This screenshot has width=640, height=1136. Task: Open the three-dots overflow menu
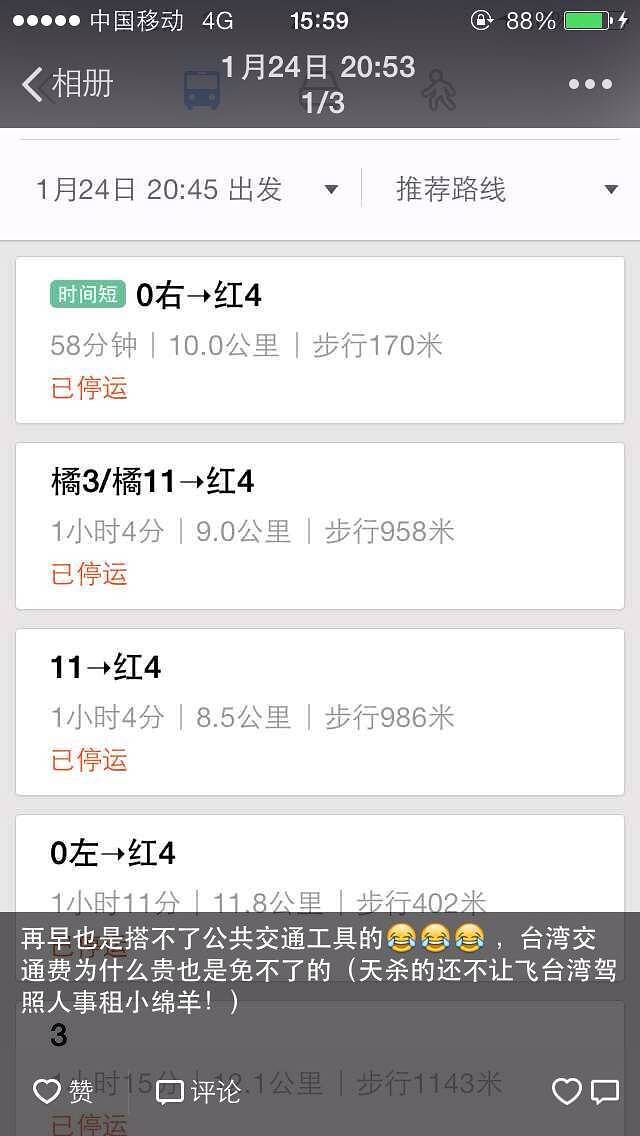coord(590,84)
